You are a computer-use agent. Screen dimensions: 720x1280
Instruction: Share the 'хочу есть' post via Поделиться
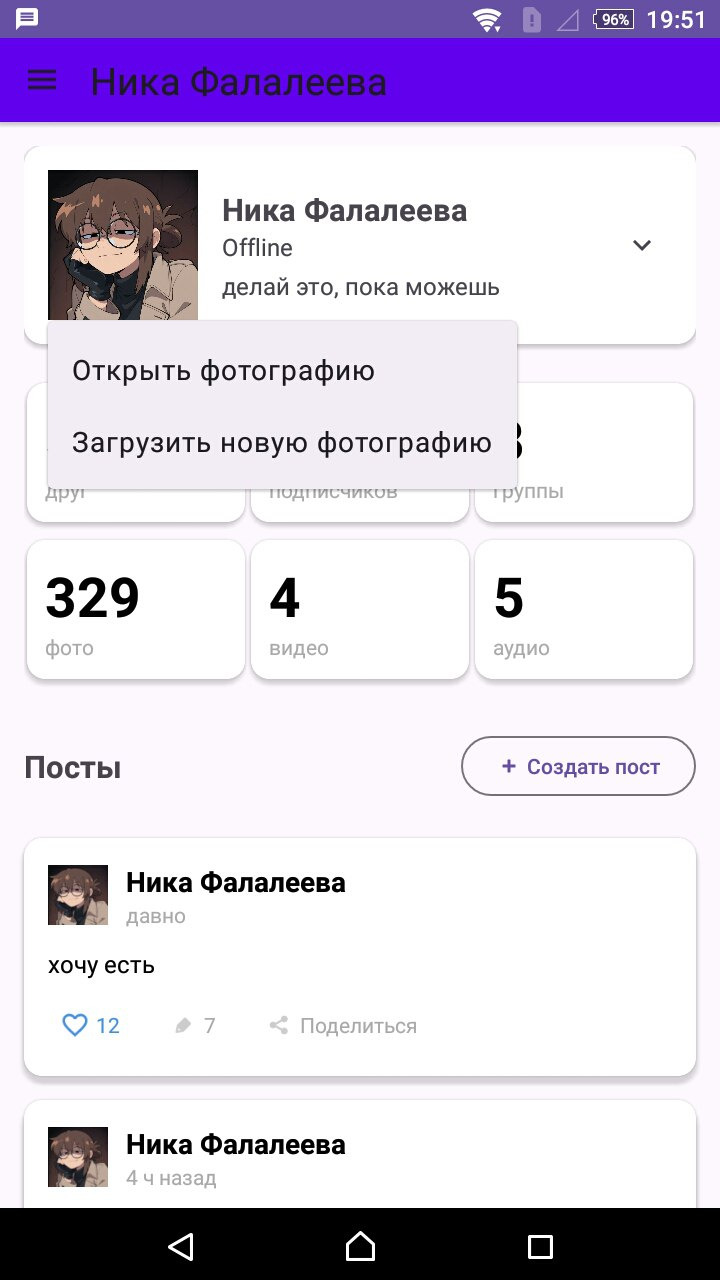pyautogui.click(x=343, y=1025)
